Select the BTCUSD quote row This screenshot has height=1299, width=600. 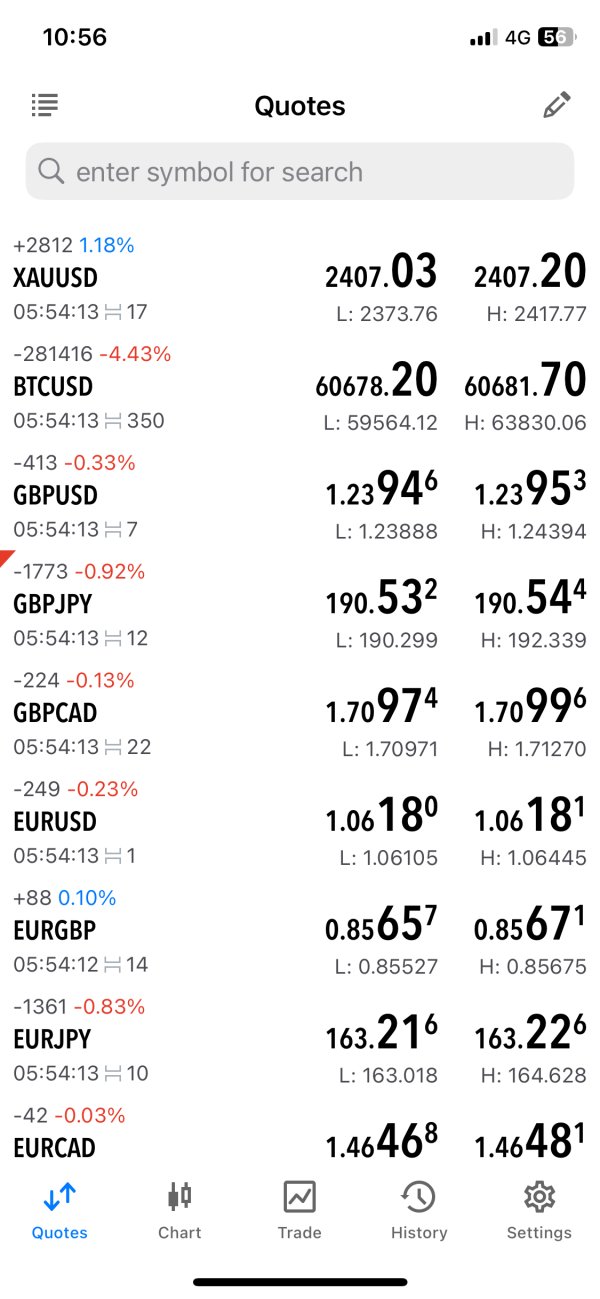point(300,387)
